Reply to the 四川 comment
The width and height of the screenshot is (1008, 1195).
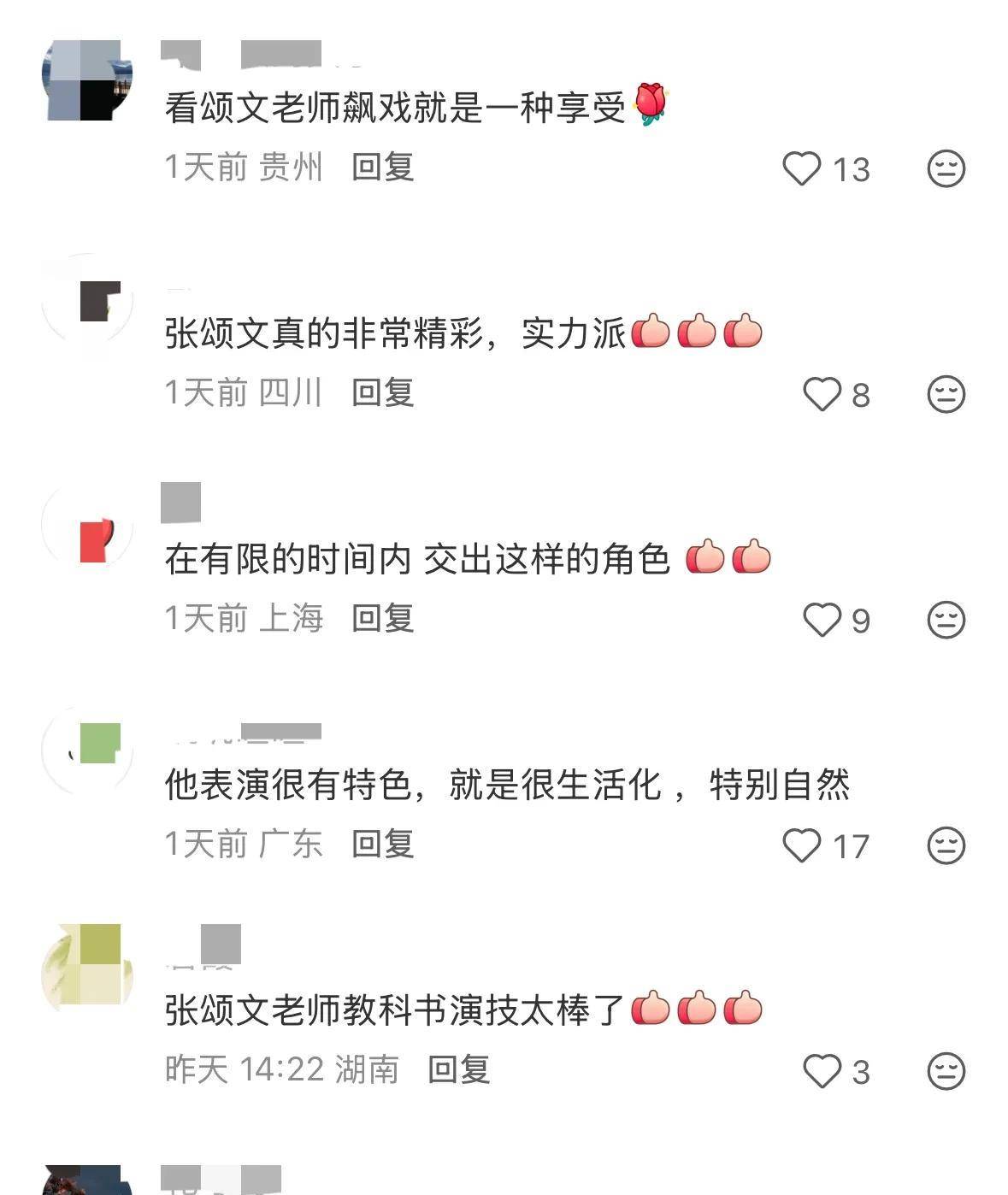point(382,392)
